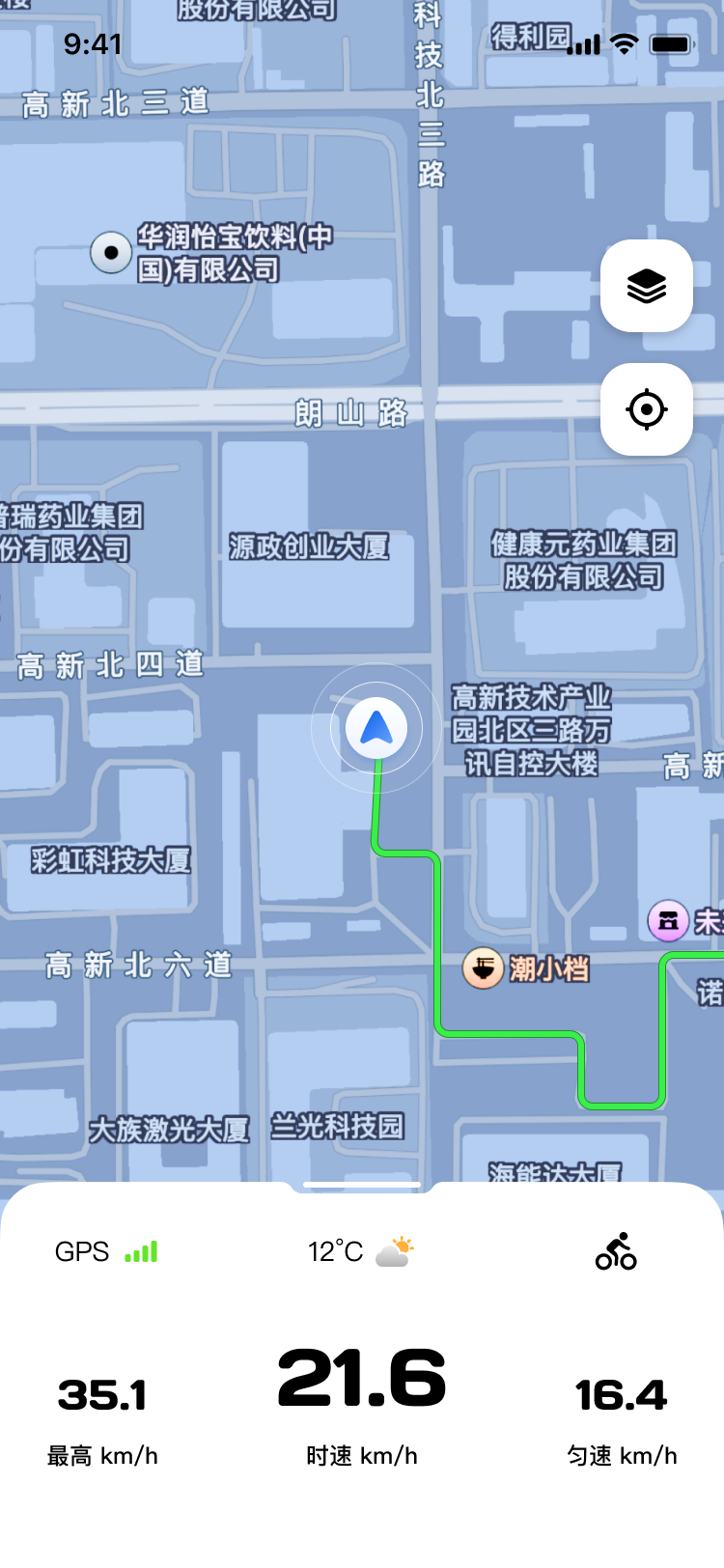Tap the cyclist riding mode icon
The image size is (724, 1568).
click(616, 1251)
